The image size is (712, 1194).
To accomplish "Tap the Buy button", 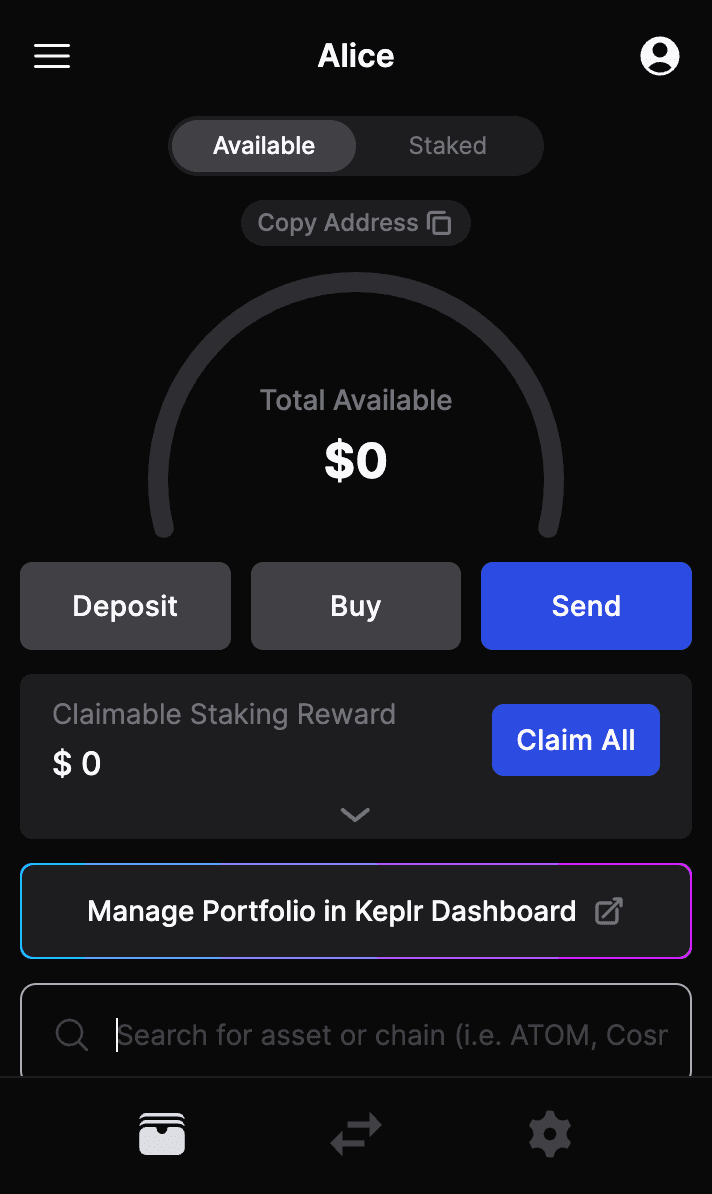I will point(356,606).
